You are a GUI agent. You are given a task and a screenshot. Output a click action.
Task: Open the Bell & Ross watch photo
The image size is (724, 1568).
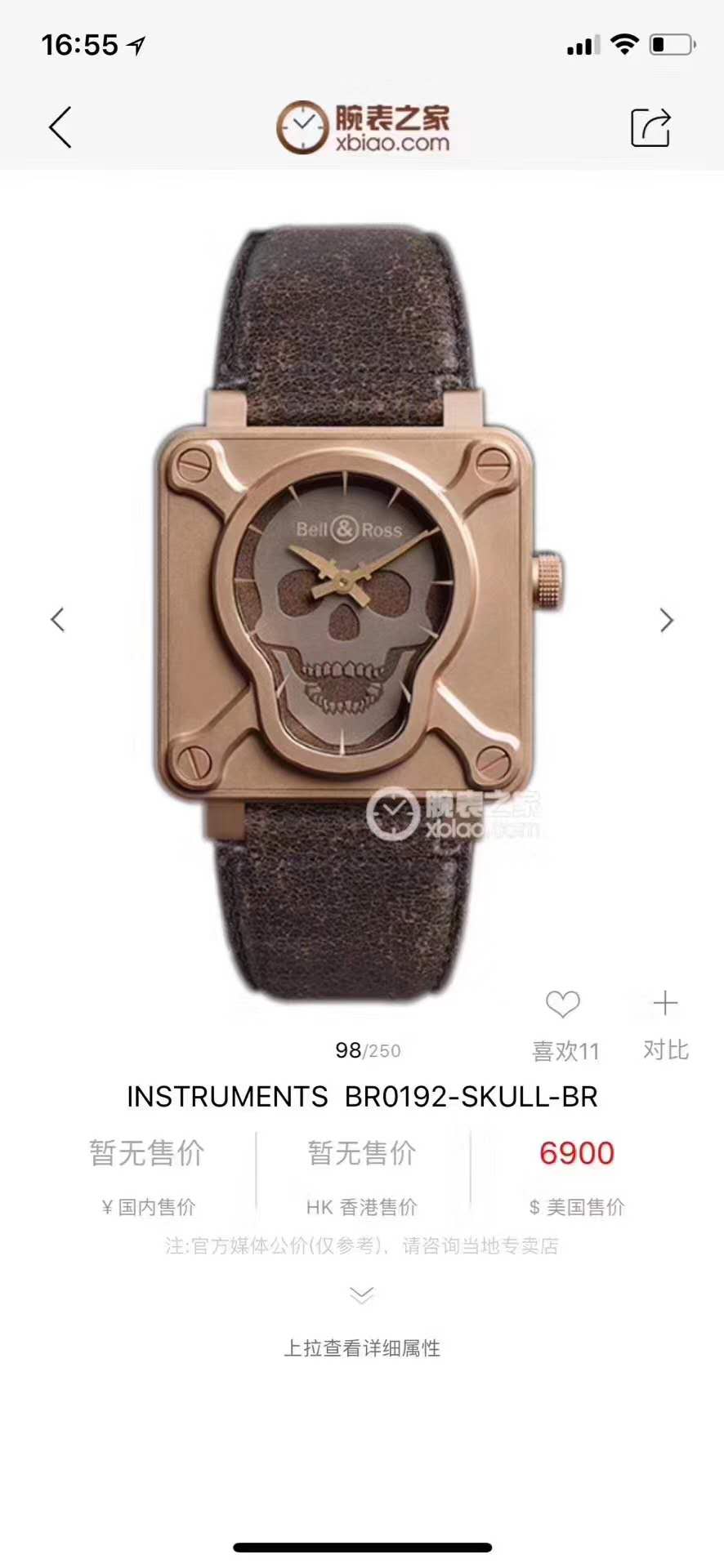(360, 612)
